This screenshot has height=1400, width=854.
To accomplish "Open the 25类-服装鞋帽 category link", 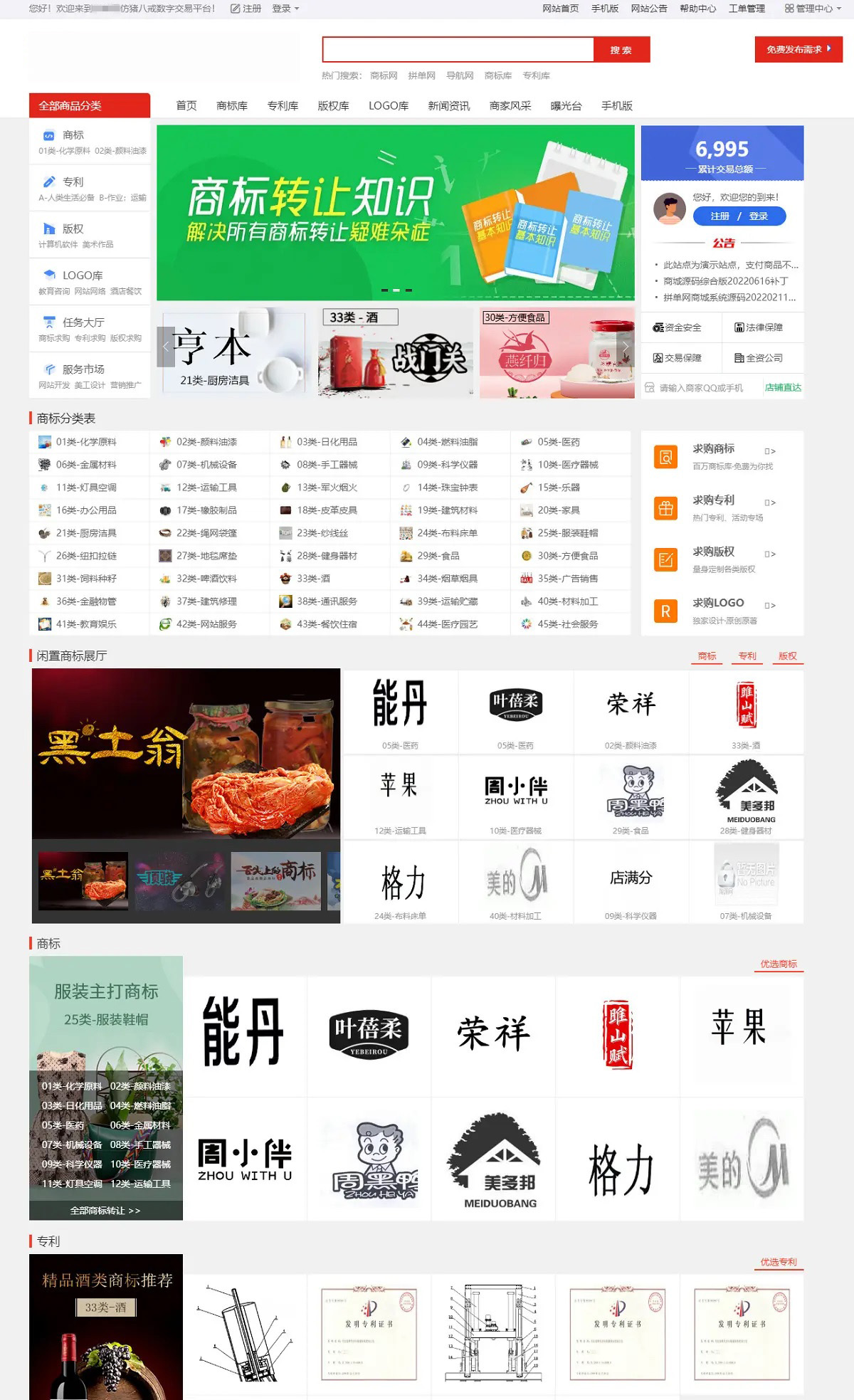I will [x=567, y=533].
